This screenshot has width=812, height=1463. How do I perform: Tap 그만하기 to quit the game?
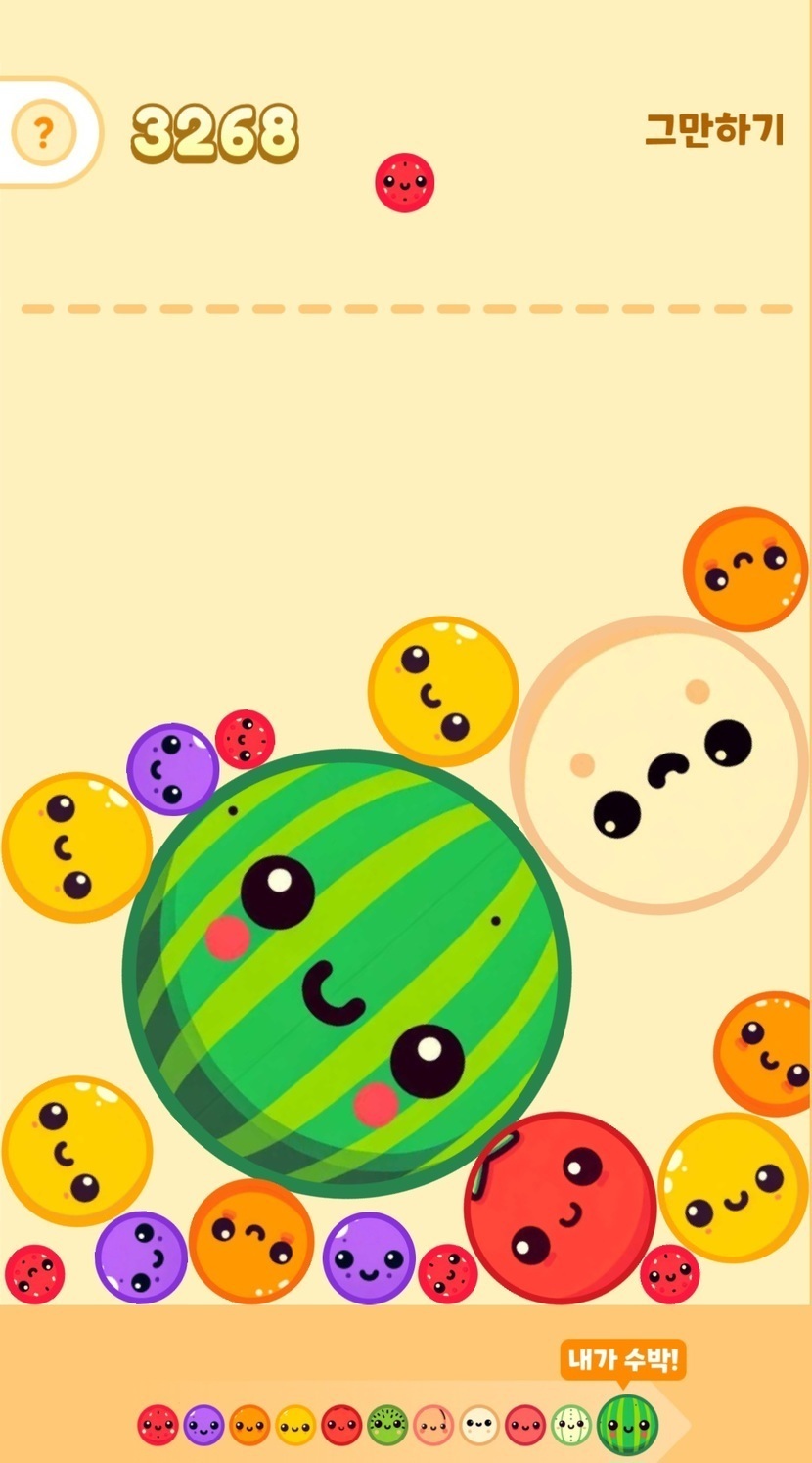714,129
